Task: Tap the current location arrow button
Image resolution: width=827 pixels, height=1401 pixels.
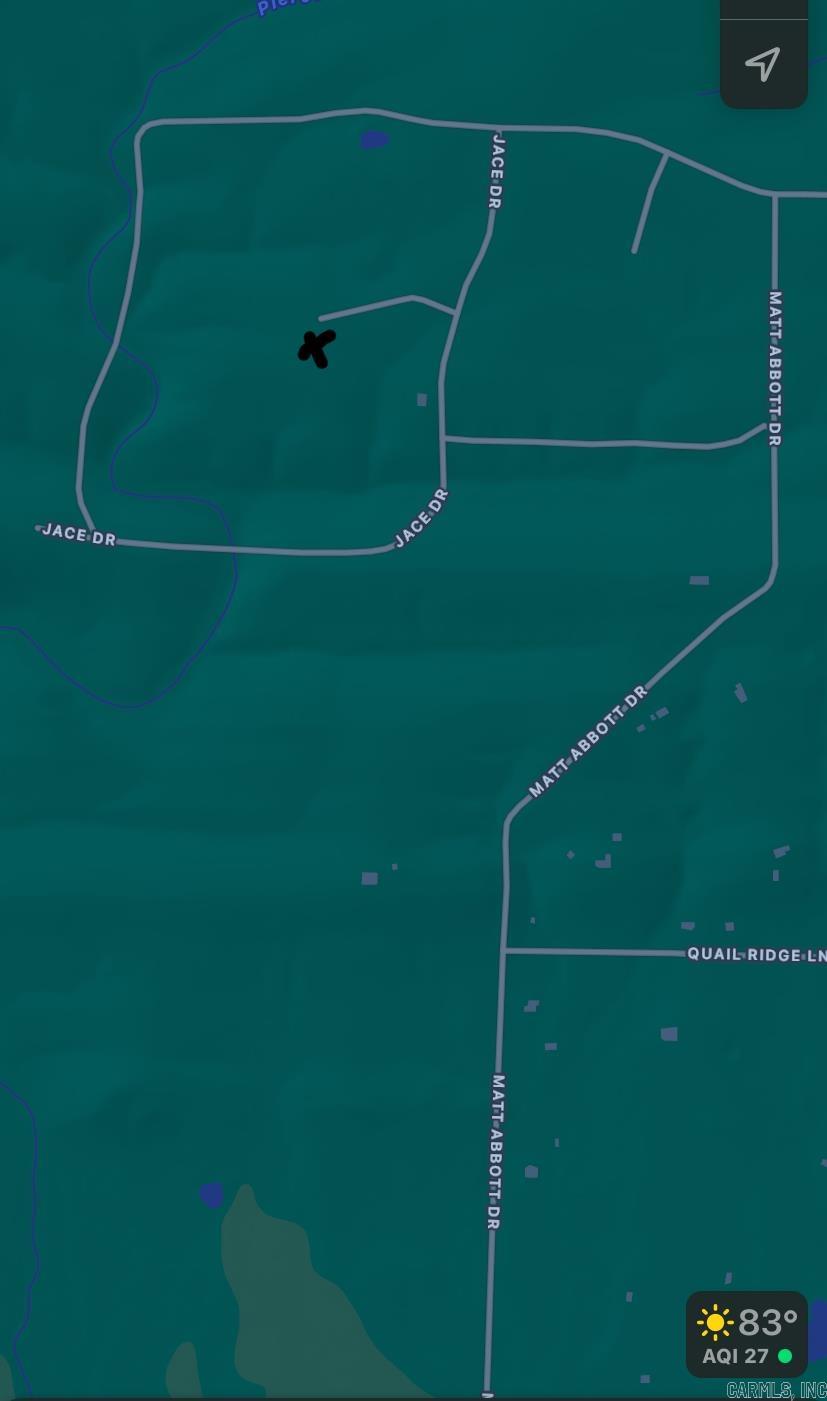Action: click(763, 64)
